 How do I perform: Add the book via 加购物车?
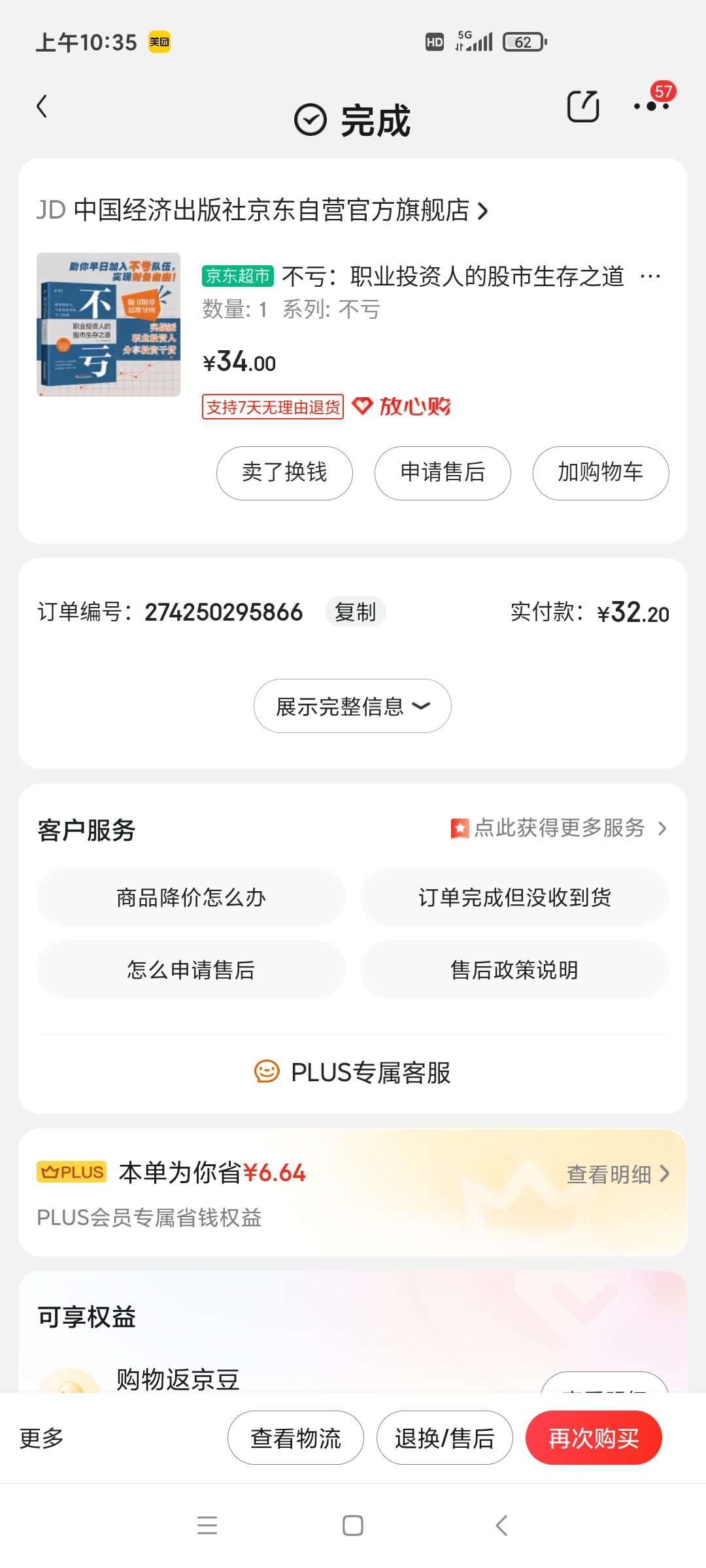600,473
